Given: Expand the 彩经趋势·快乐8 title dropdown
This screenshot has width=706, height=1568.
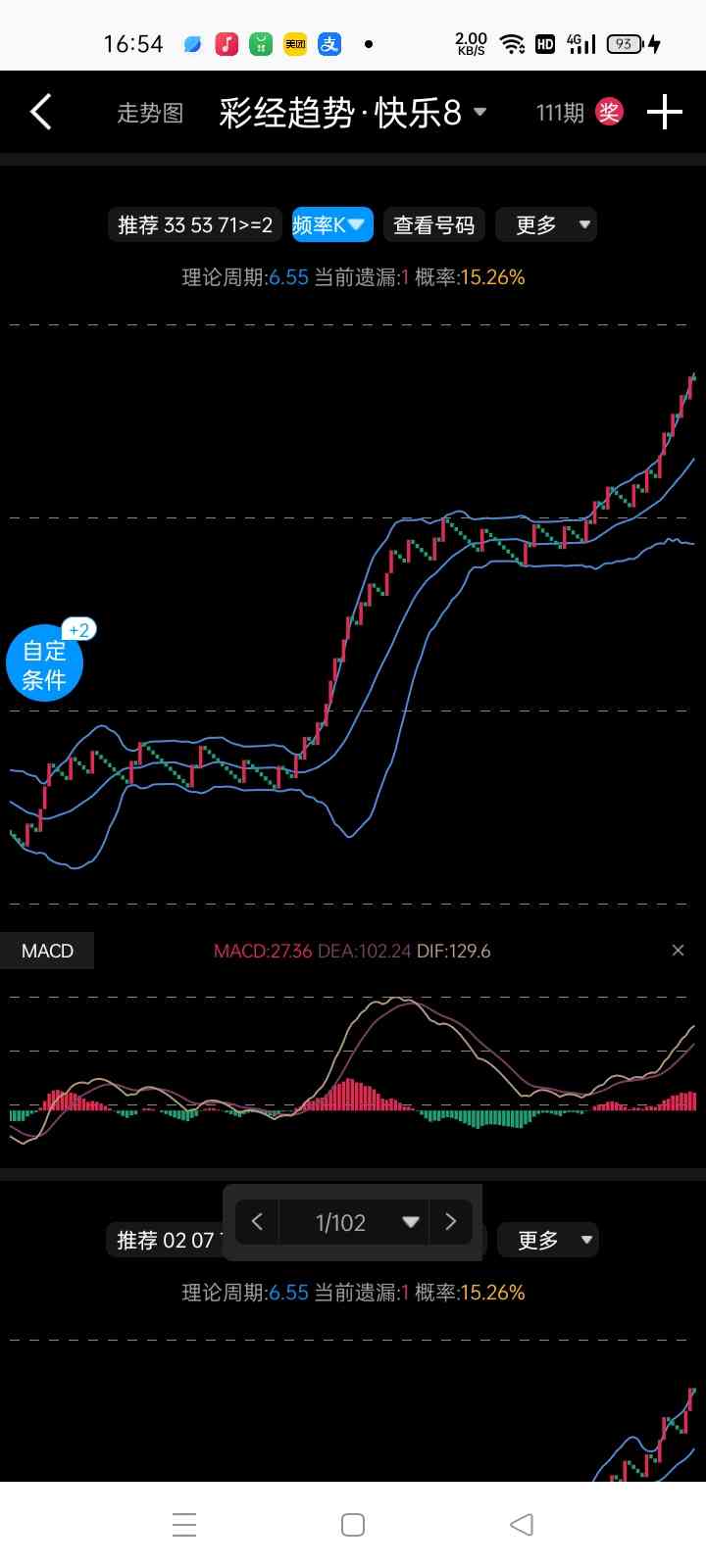Looking at the screenshot, I should (353, 113).
